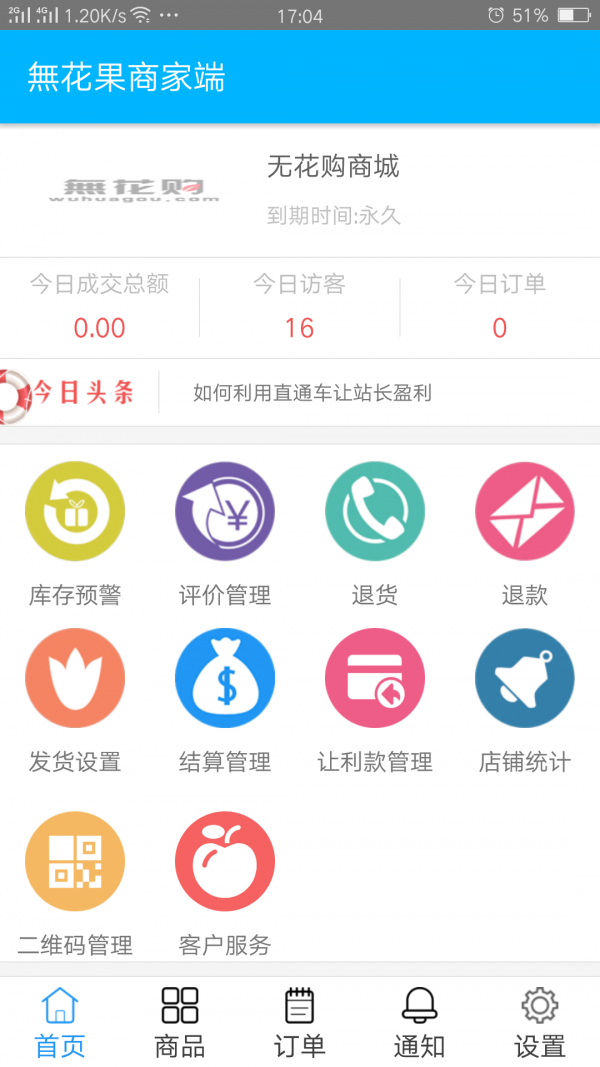Image resolution: width=600 pixels, height=1067 pixels.
Task: Read the 今日头条 headline about 直通车
Action: coord(312,393)
